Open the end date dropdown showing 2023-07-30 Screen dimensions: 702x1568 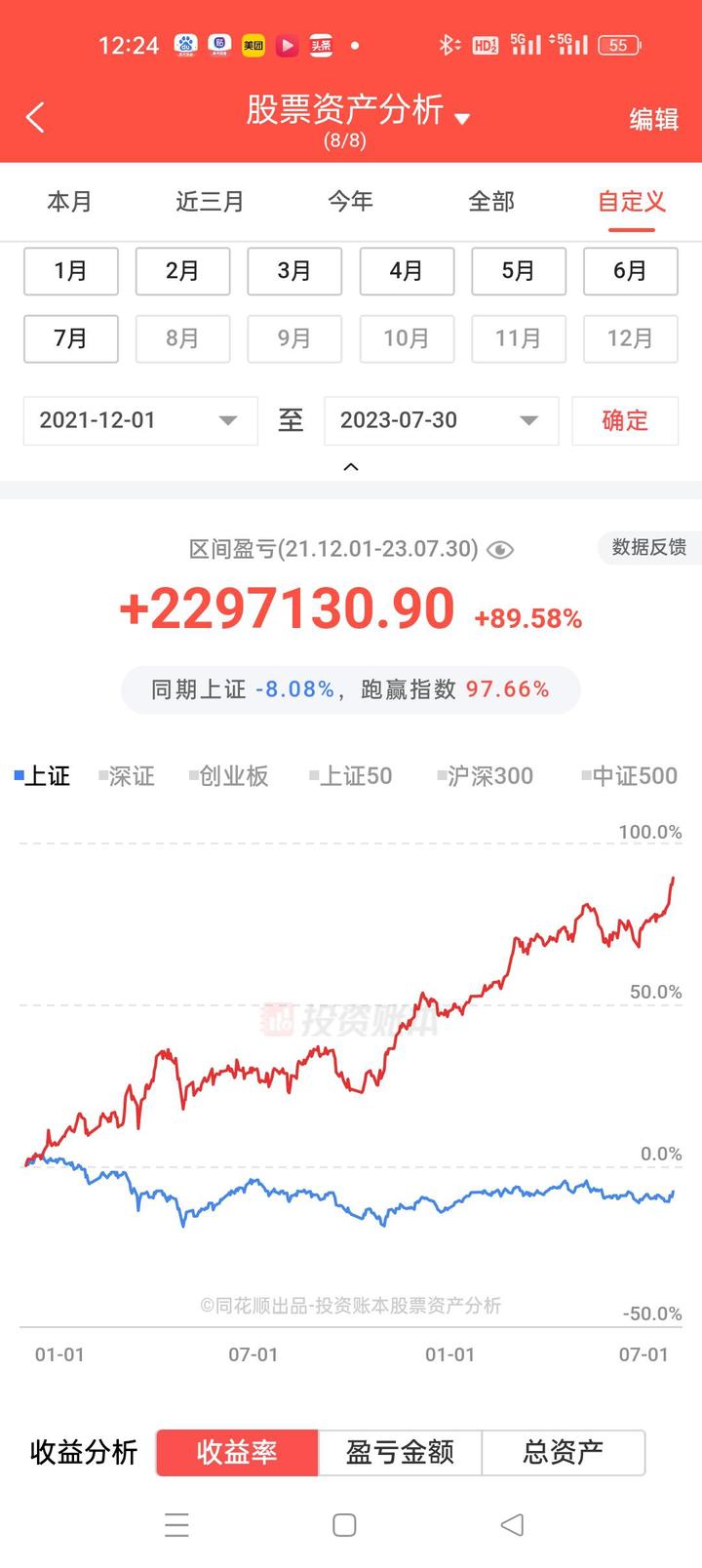pos(440,420)
